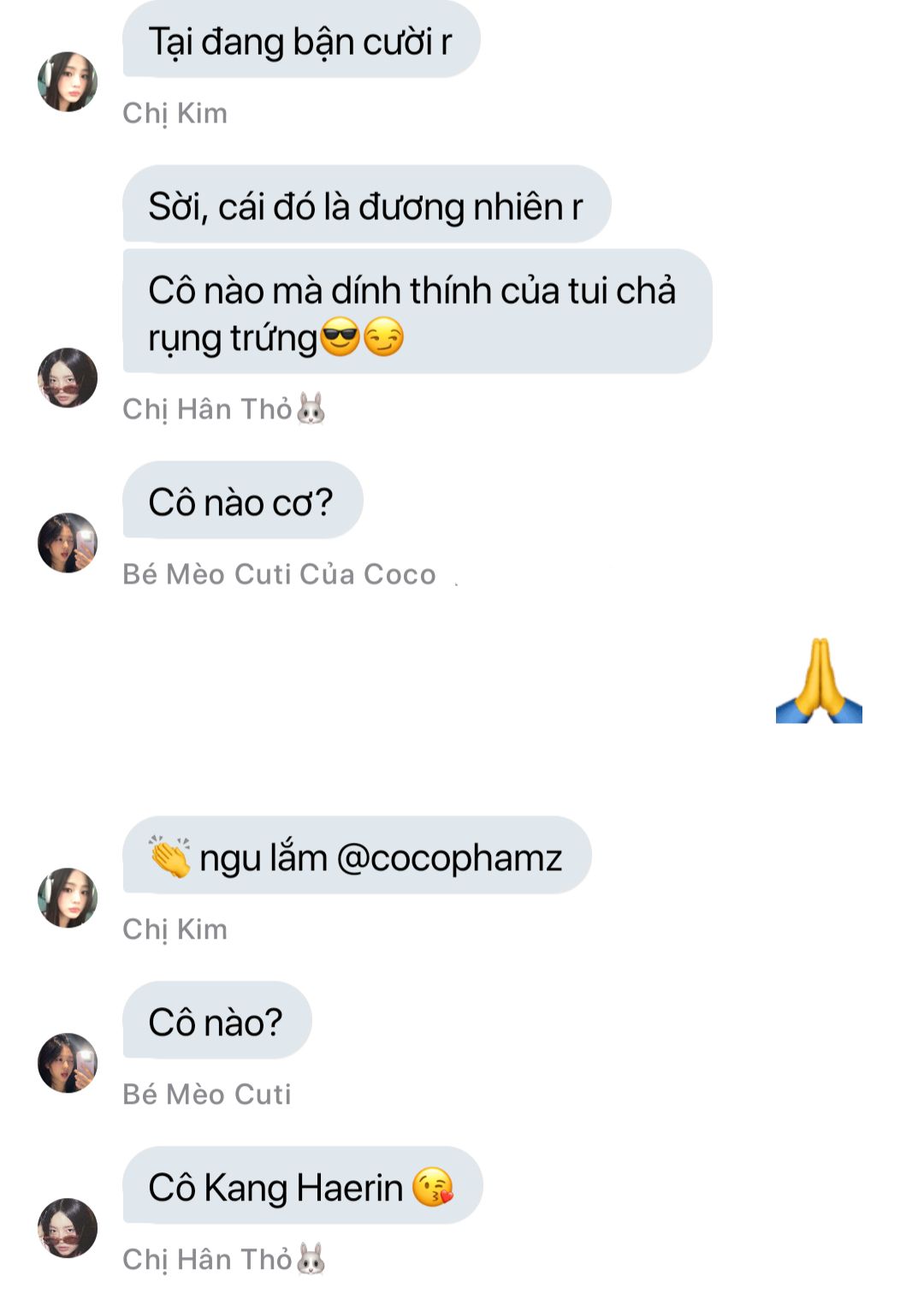Open Bé Mèo Cuti's avatar beside 'Cô nào?'
This screenshot has width=924, height=1311.
coord(68,1063)
